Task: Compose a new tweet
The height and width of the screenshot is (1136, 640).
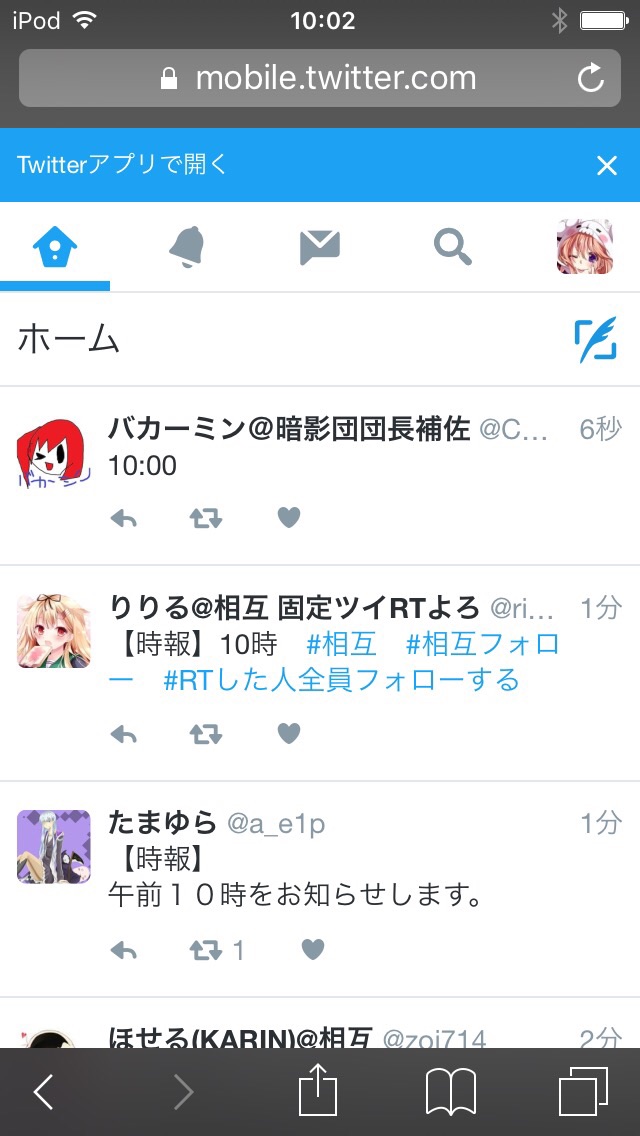Action: (x=595, y=340)
